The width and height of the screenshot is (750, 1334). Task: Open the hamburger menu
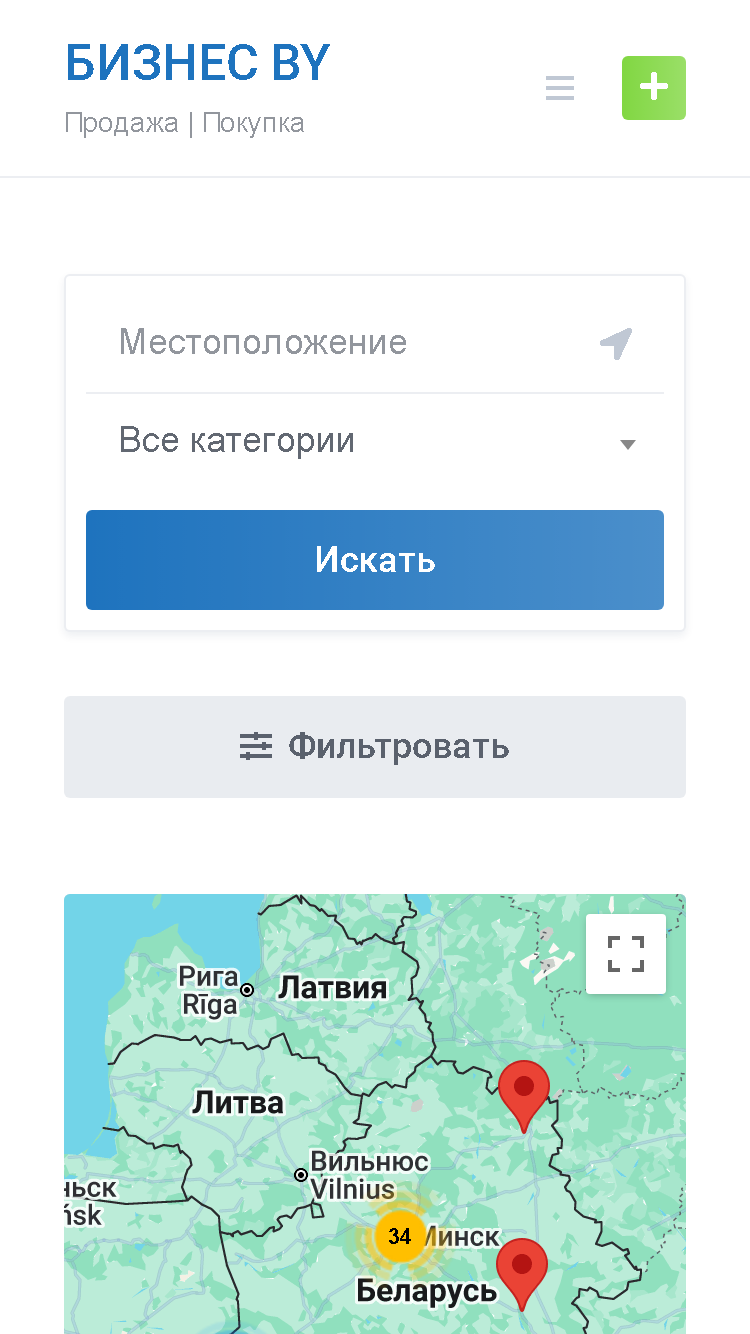[560, 88]
